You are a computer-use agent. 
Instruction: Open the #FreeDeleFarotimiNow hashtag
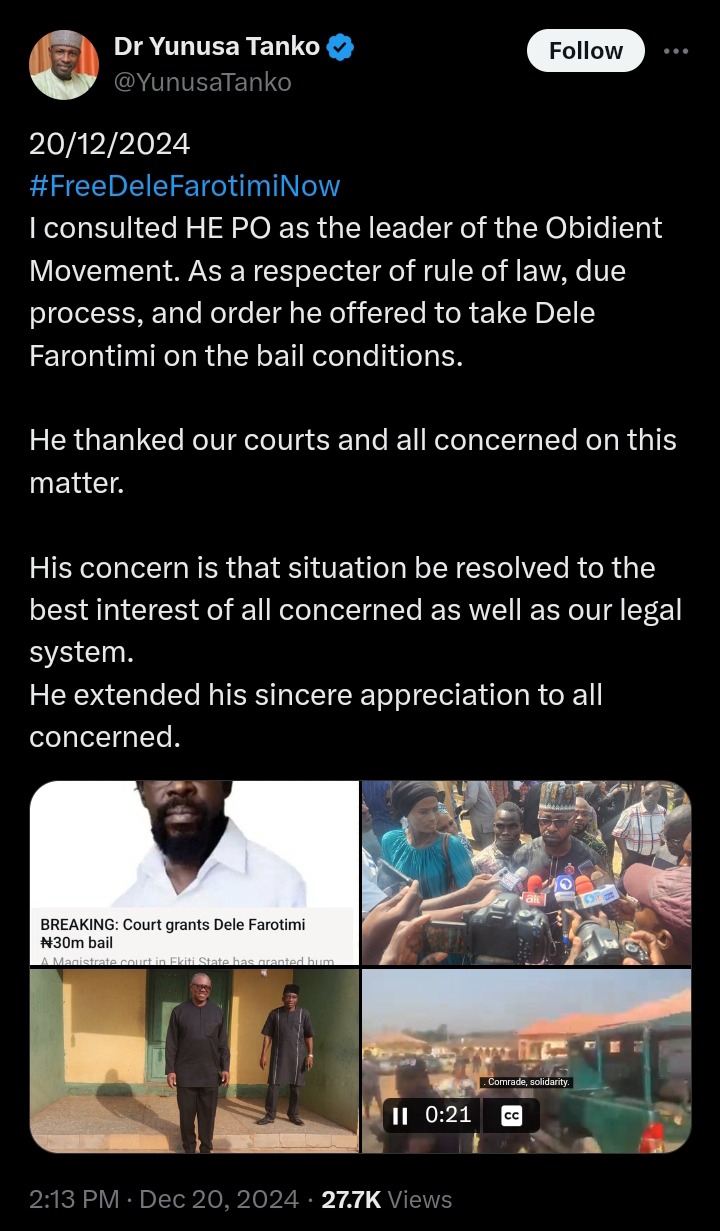point(185,186)
